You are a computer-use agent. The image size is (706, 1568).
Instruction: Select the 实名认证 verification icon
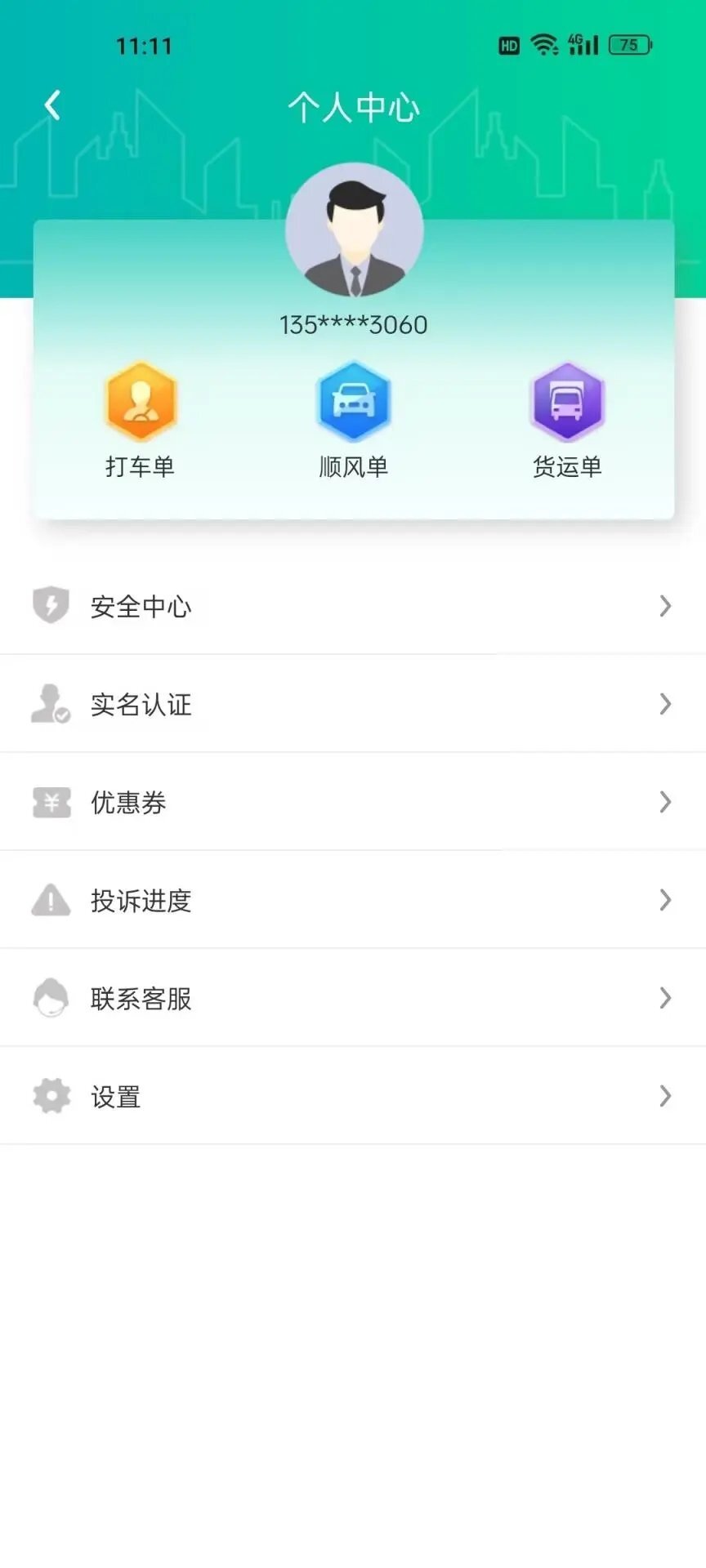point(51,704)
